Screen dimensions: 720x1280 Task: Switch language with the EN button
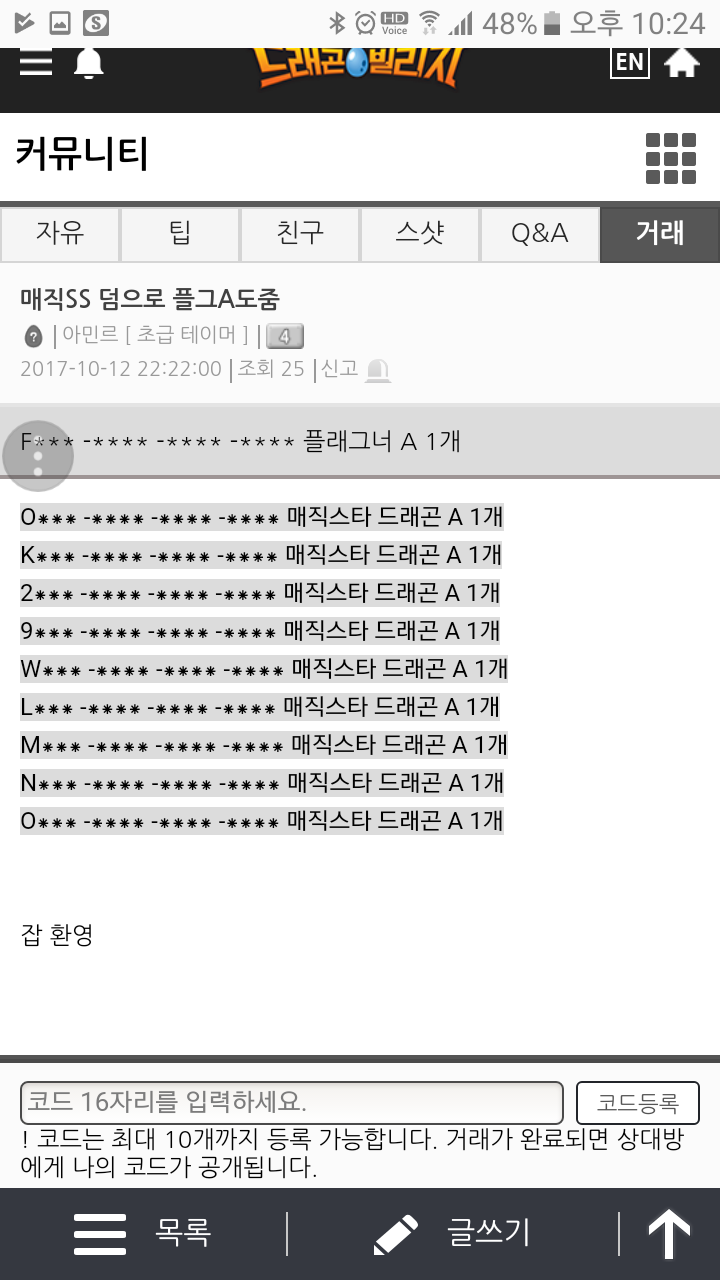point(630,62)
